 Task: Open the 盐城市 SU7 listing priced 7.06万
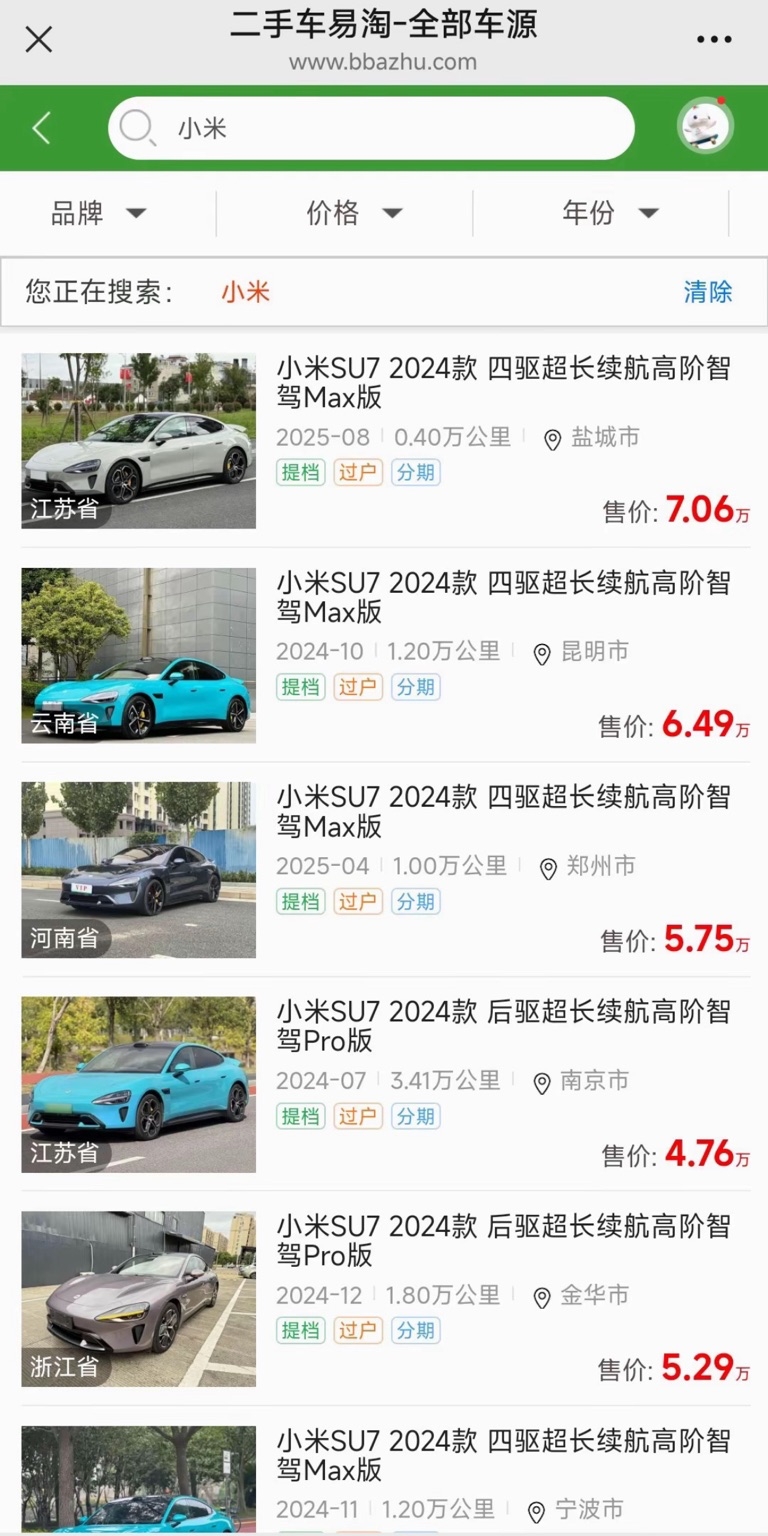(504, 384)
